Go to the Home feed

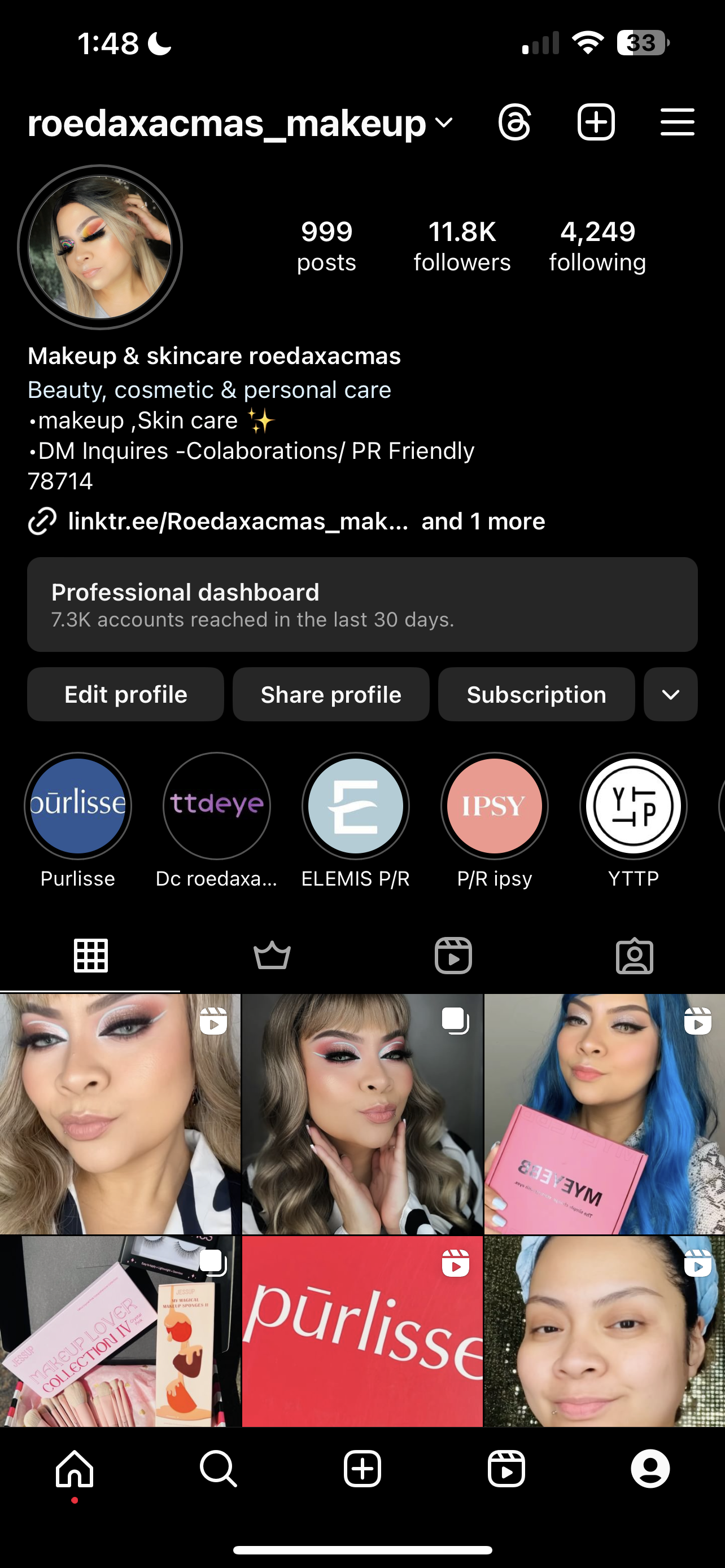tap(75, 1468)
